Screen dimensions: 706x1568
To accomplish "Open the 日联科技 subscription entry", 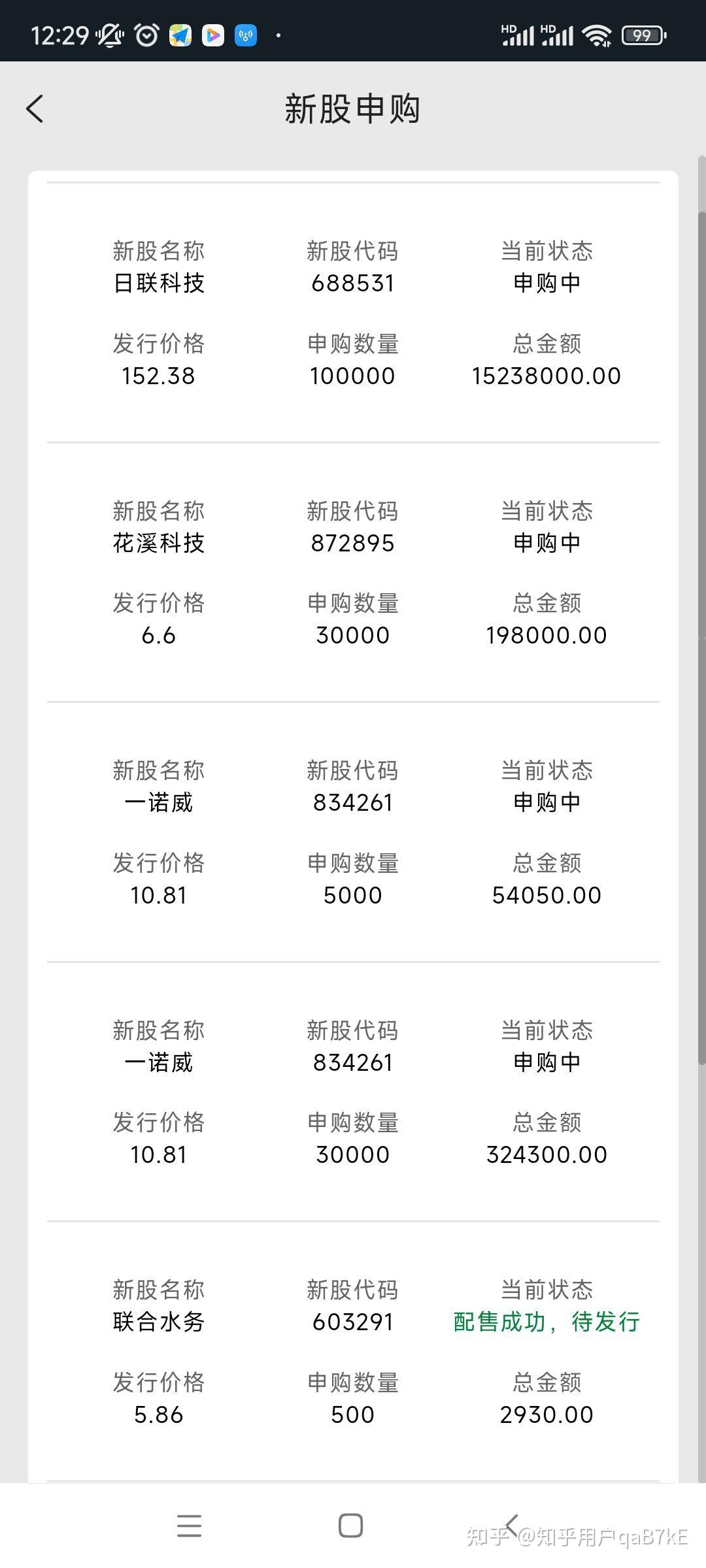I will [353, 314].
